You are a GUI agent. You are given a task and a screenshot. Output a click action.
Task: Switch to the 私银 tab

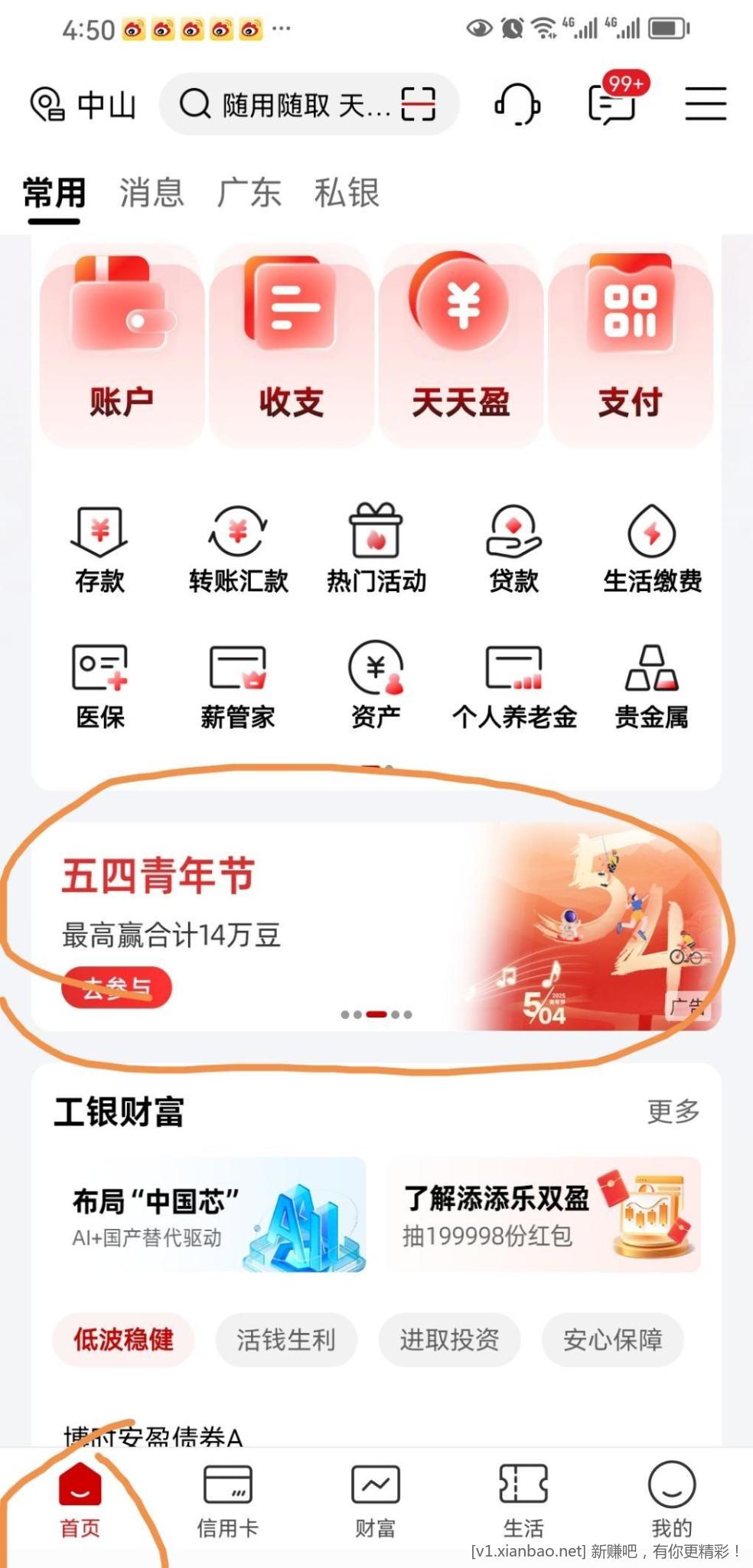click(x=347, y=192)
